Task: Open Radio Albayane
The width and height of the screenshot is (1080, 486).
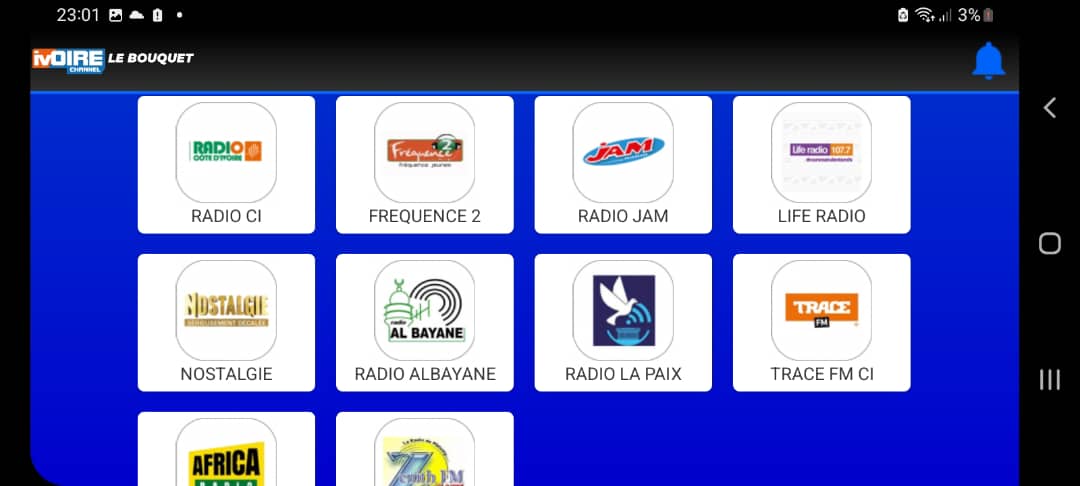Action: (424, 322)
